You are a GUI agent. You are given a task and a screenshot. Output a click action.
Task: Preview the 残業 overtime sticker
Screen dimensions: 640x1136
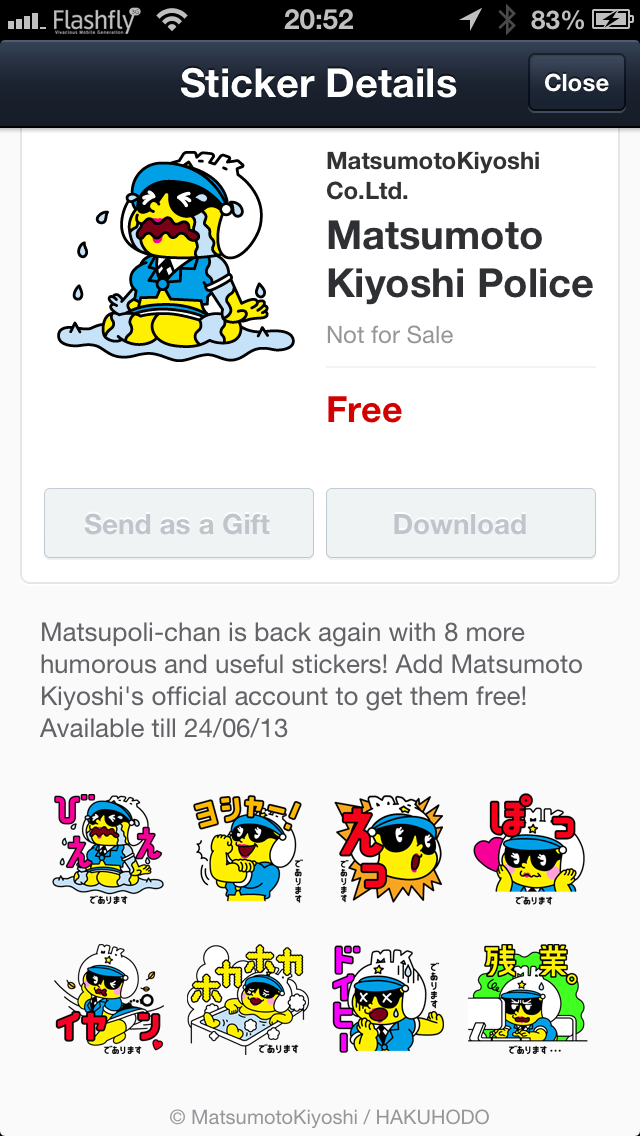pos(528,996)
